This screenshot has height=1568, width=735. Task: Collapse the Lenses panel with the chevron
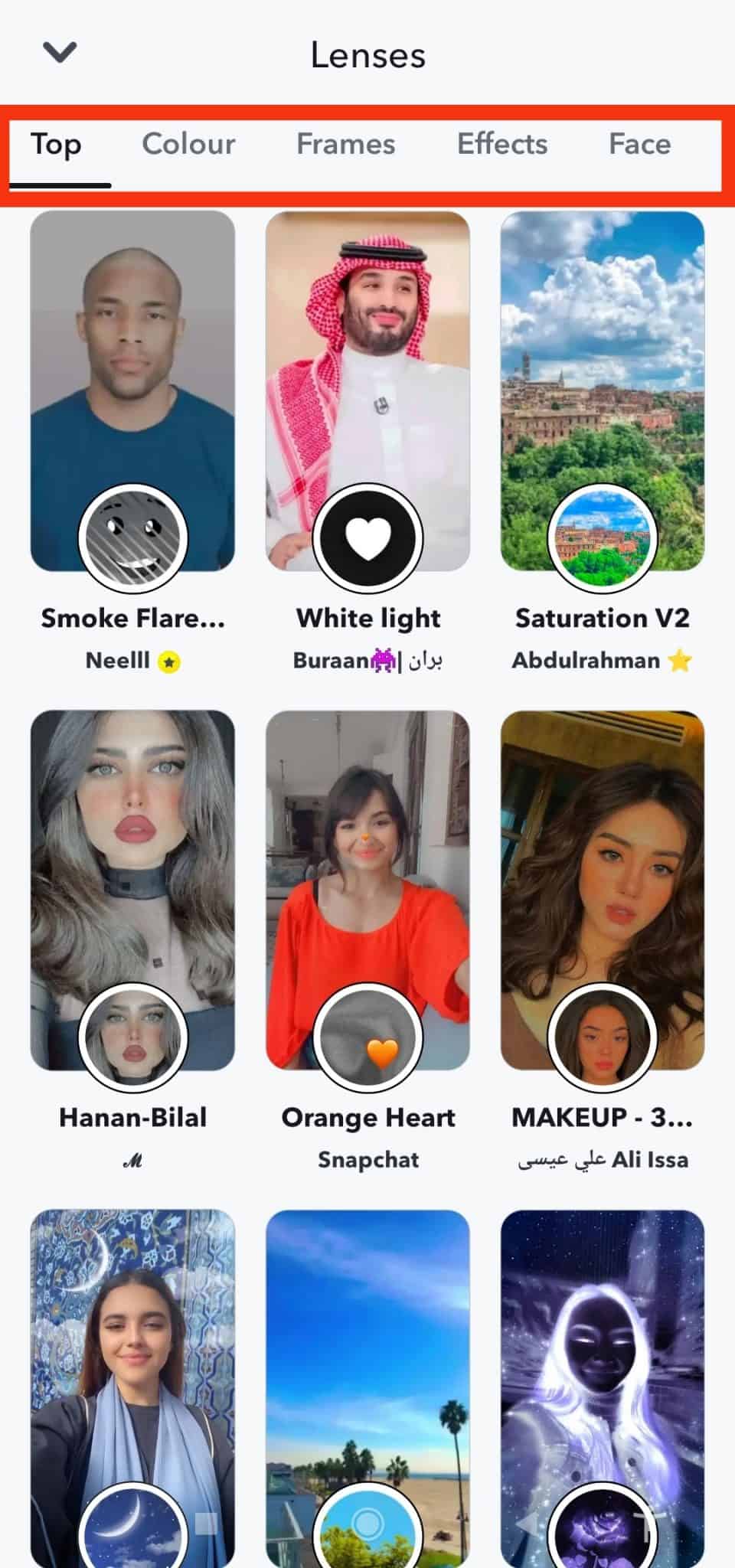(x=58, y=54)
